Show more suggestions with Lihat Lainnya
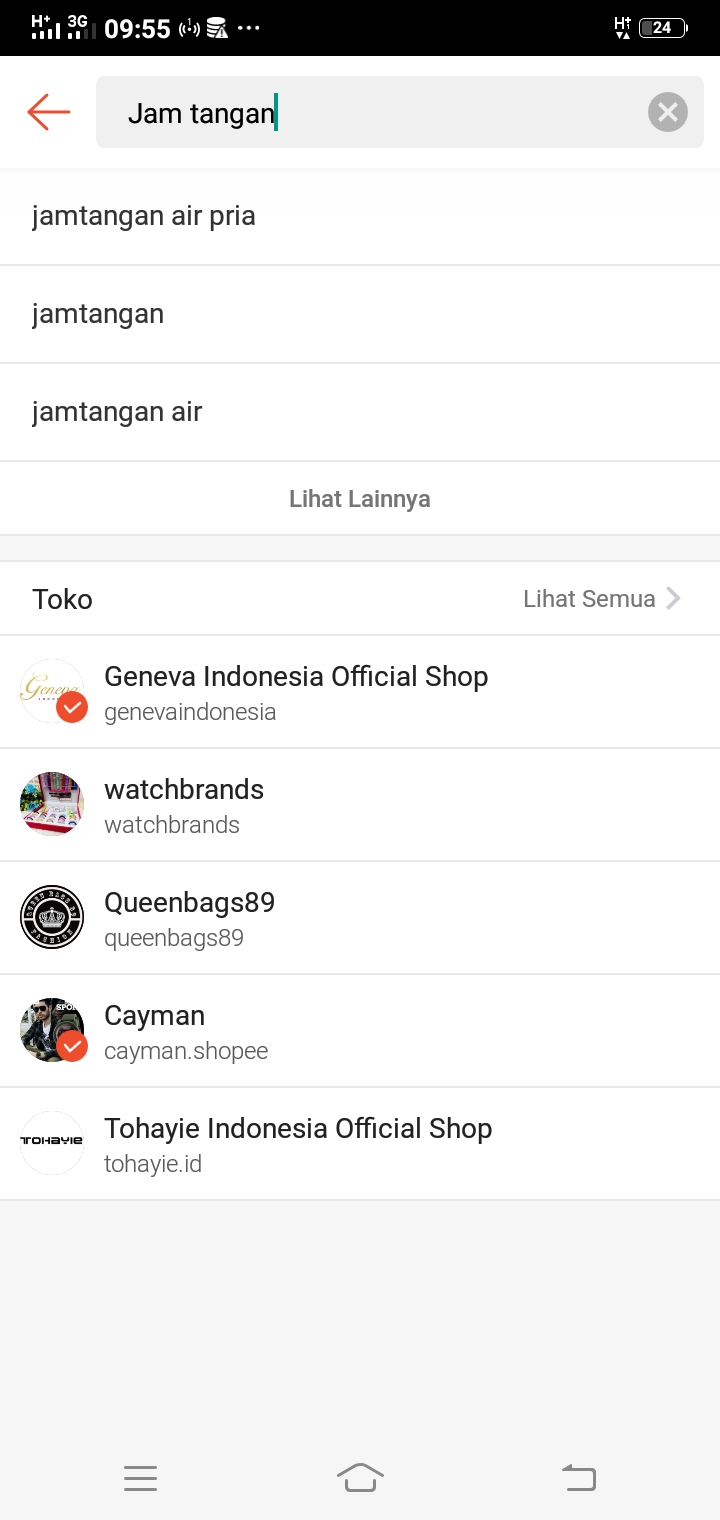Screen dimensions: 720x1520 (x=360, y=499)
